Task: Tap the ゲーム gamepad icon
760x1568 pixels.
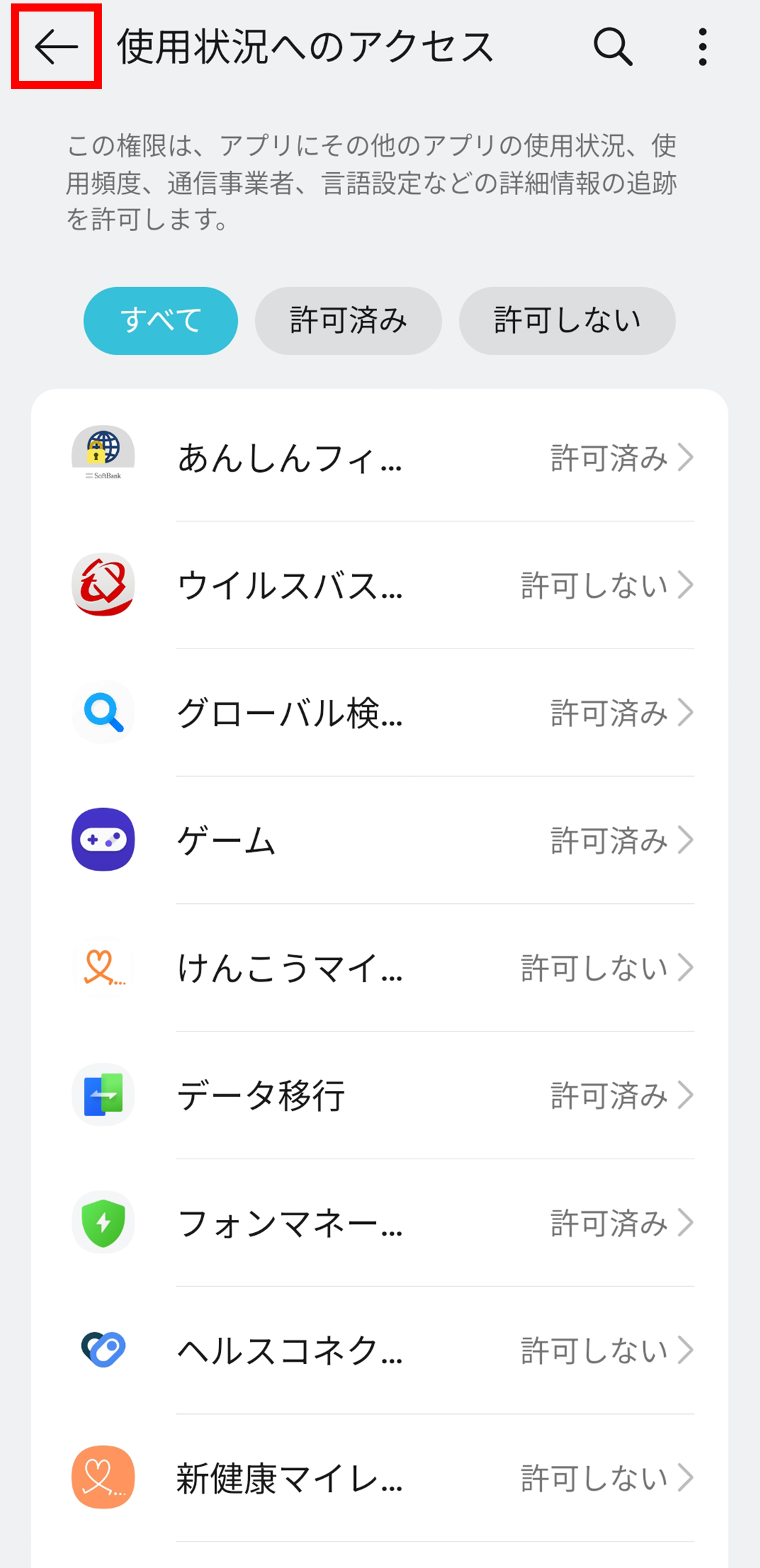Action: [103, 840]
